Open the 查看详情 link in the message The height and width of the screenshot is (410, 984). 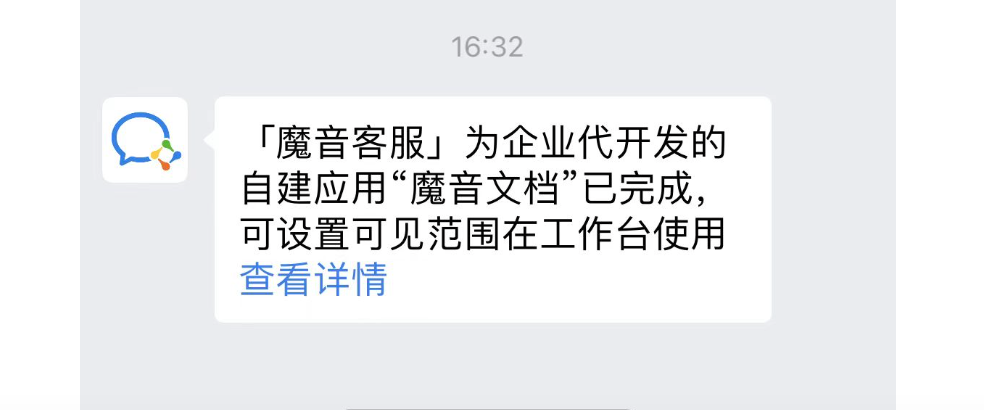coord(313,280)
